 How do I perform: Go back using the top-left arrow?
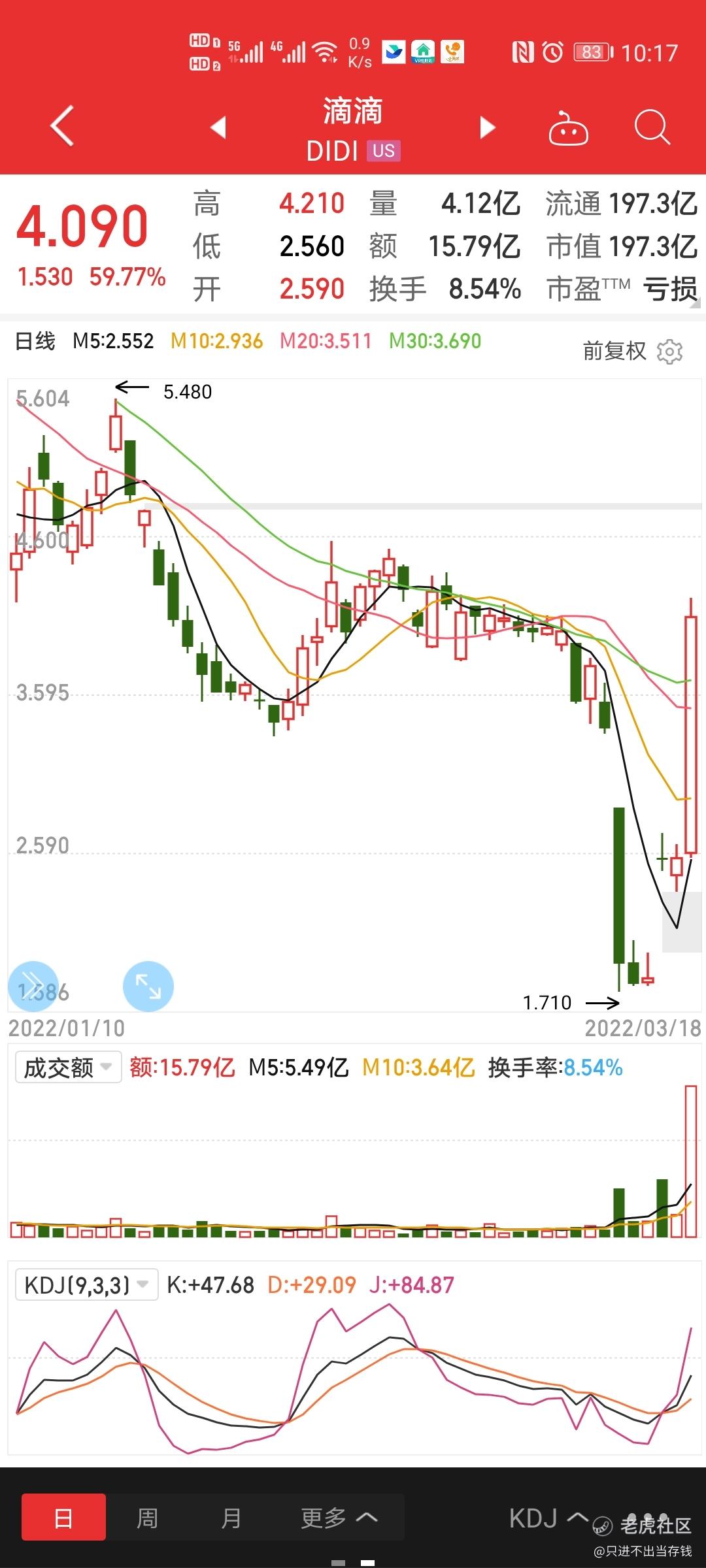[x=62, y=126]
